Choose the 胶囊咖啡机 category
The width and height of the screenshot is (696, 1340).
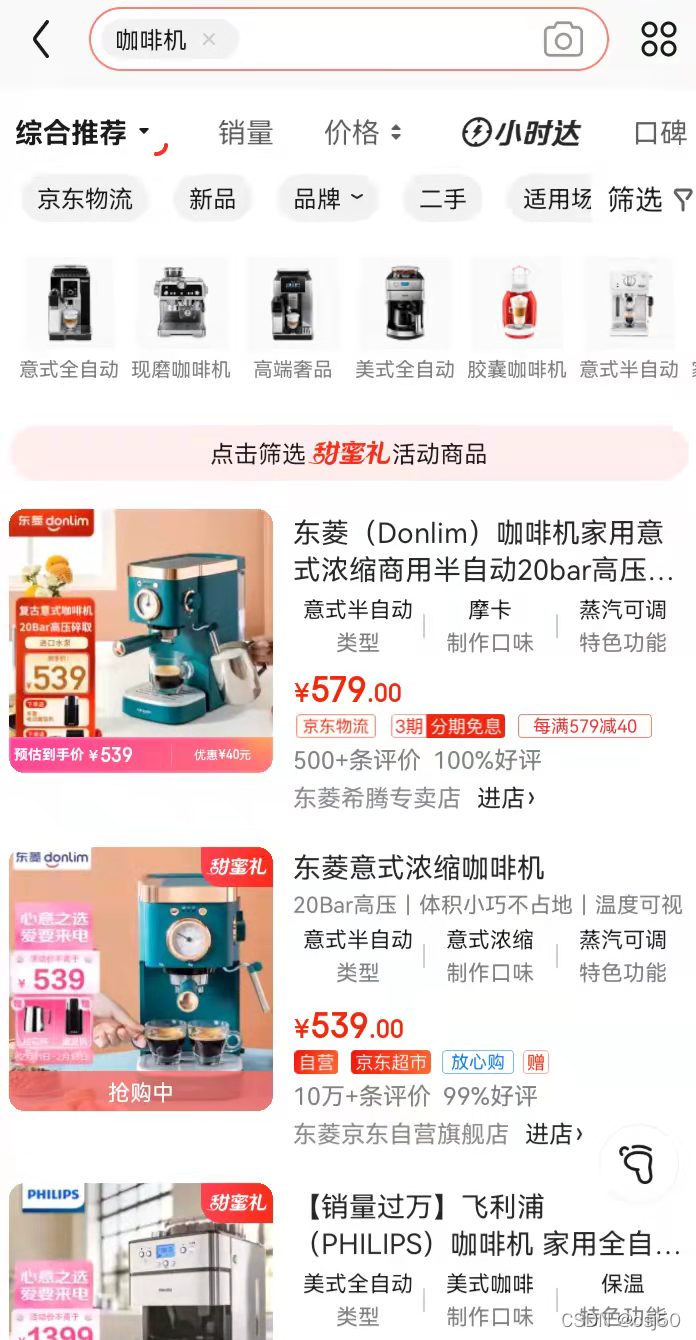click(x=516, y=320)
